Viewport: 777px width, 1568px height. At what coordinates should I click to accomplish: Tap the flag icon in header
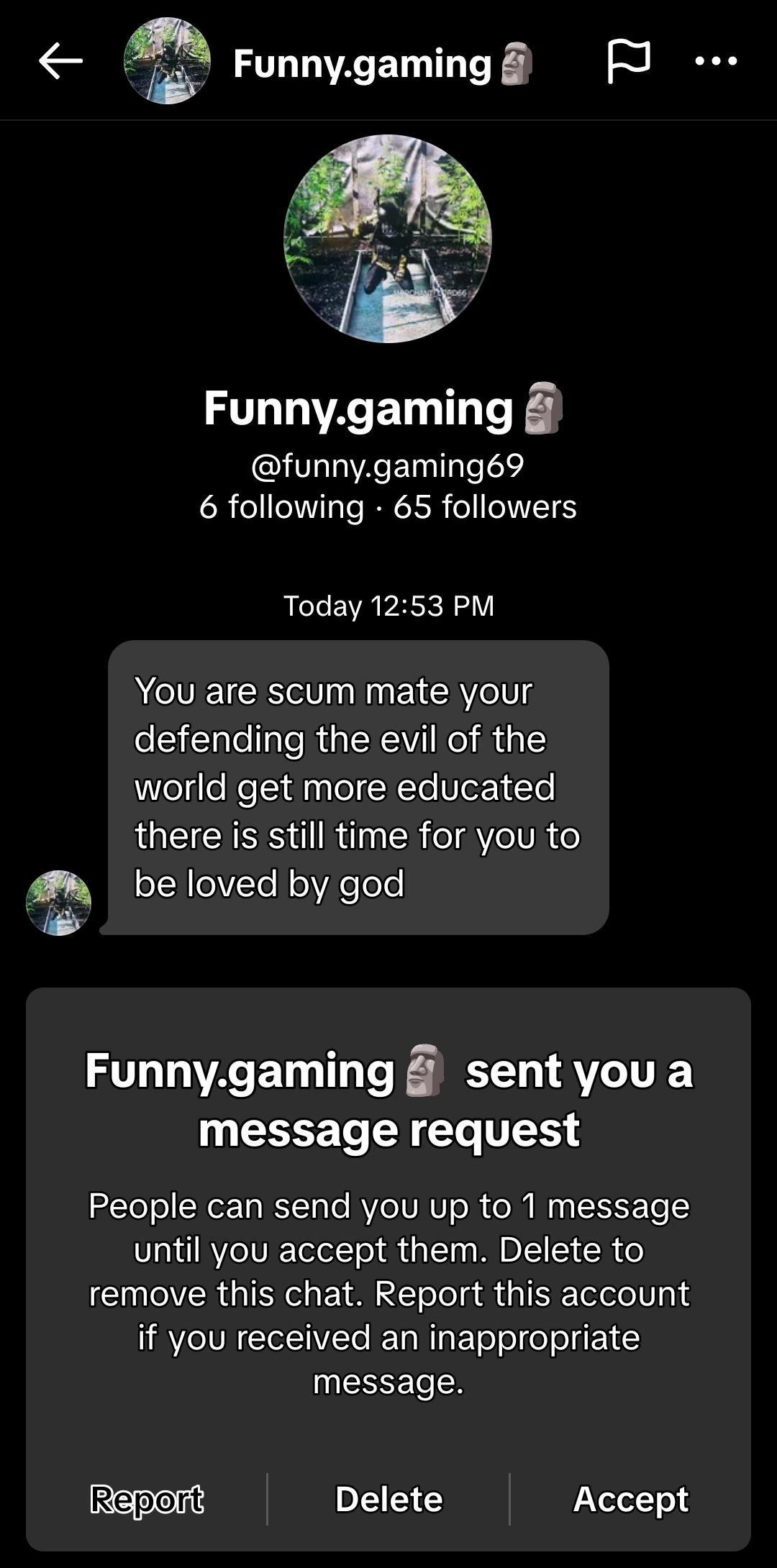[629, 61]
